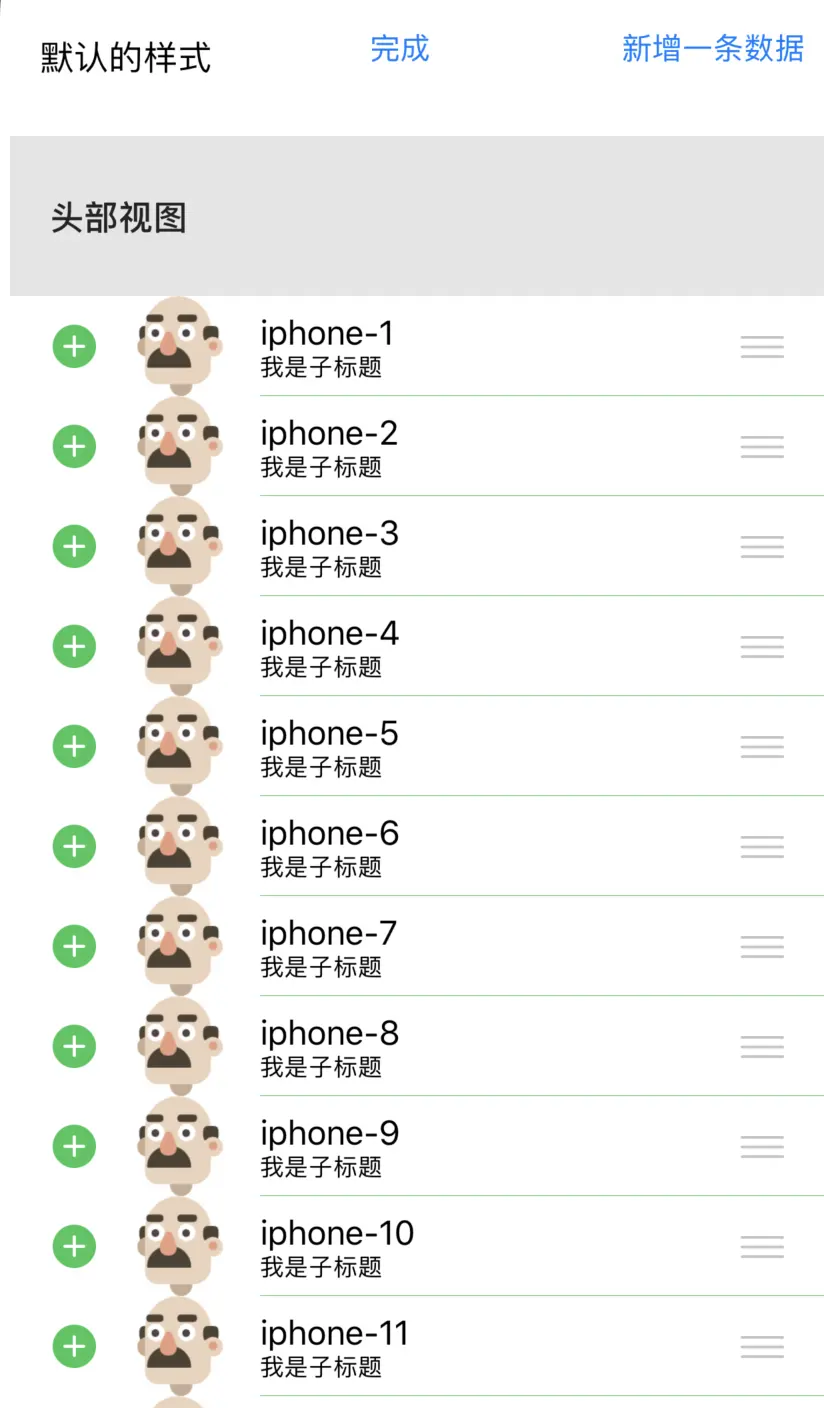Viewport: 824px width, 1408px height.
Task: Tap the green plus icon beside iphone-10
Action: pyautogui.click(x=74, y=1246)
